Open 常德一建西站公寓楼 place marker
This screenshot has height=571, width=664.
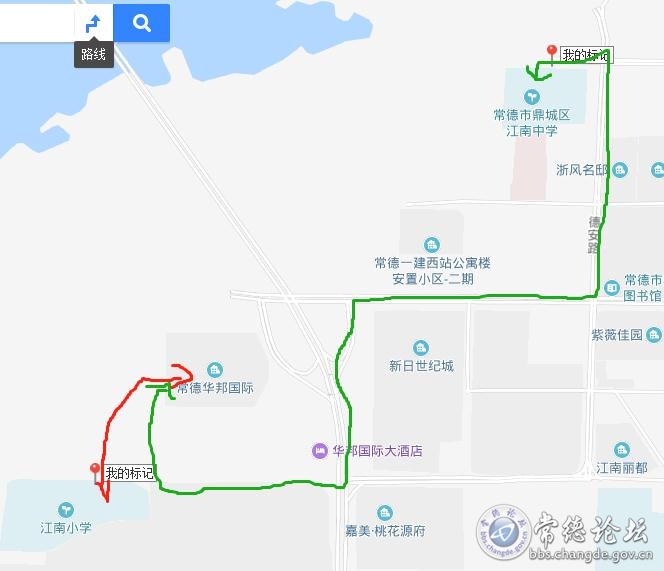click(432, 245)
